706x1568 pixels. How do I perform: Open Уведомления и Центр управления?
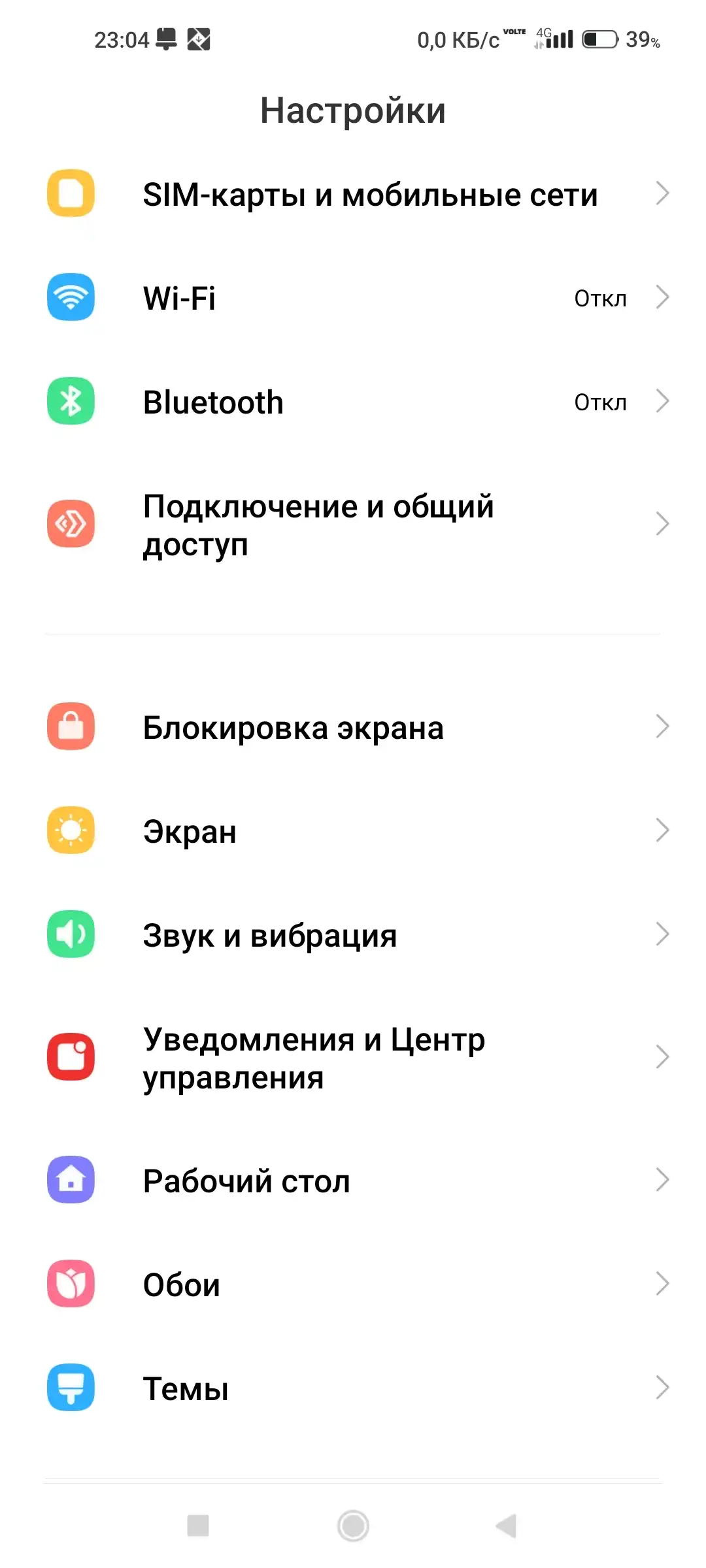[x=353, y=1058]
